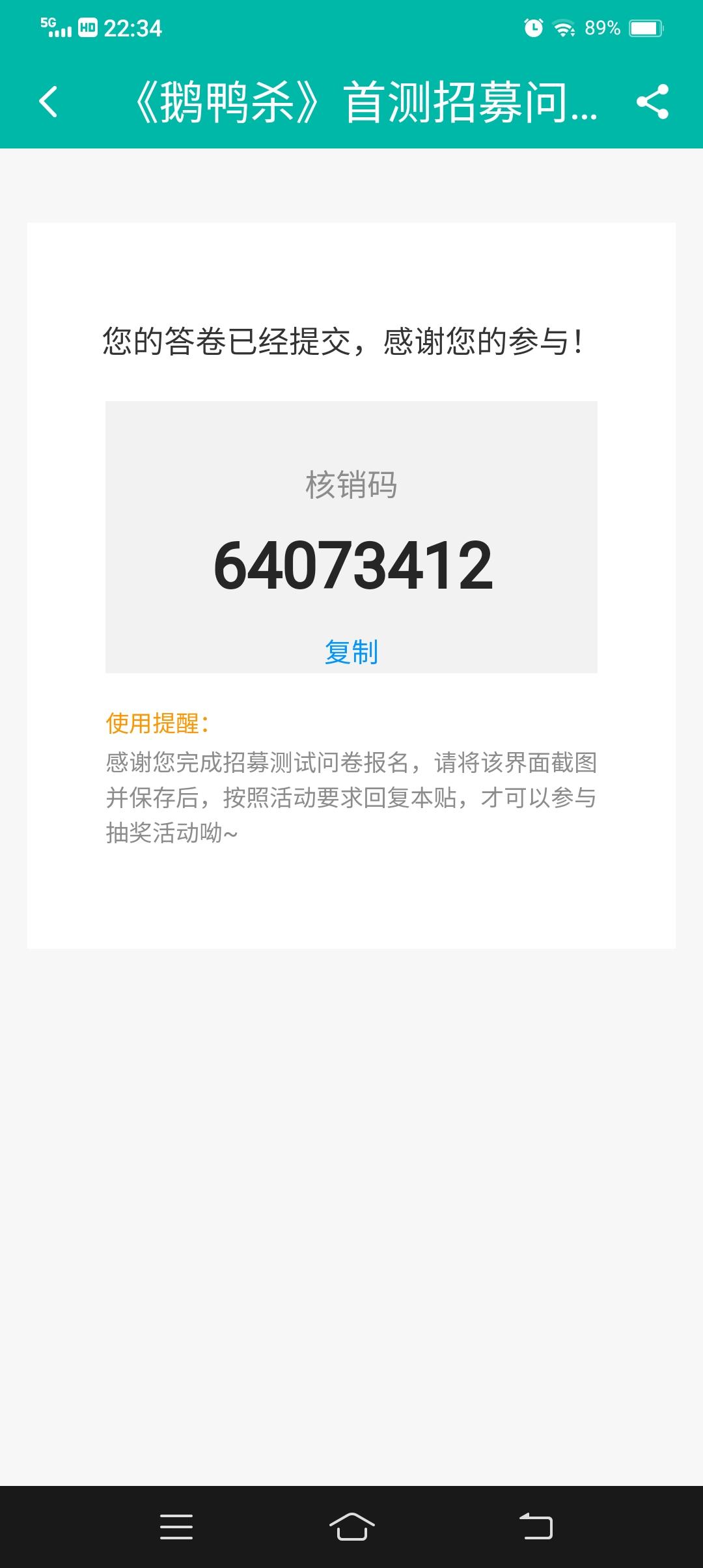Viewport: 703px width, 1568px height.
Task: Tap the HD indicator in the status bar
Action: pyautogui.click(x=88, y=27)
